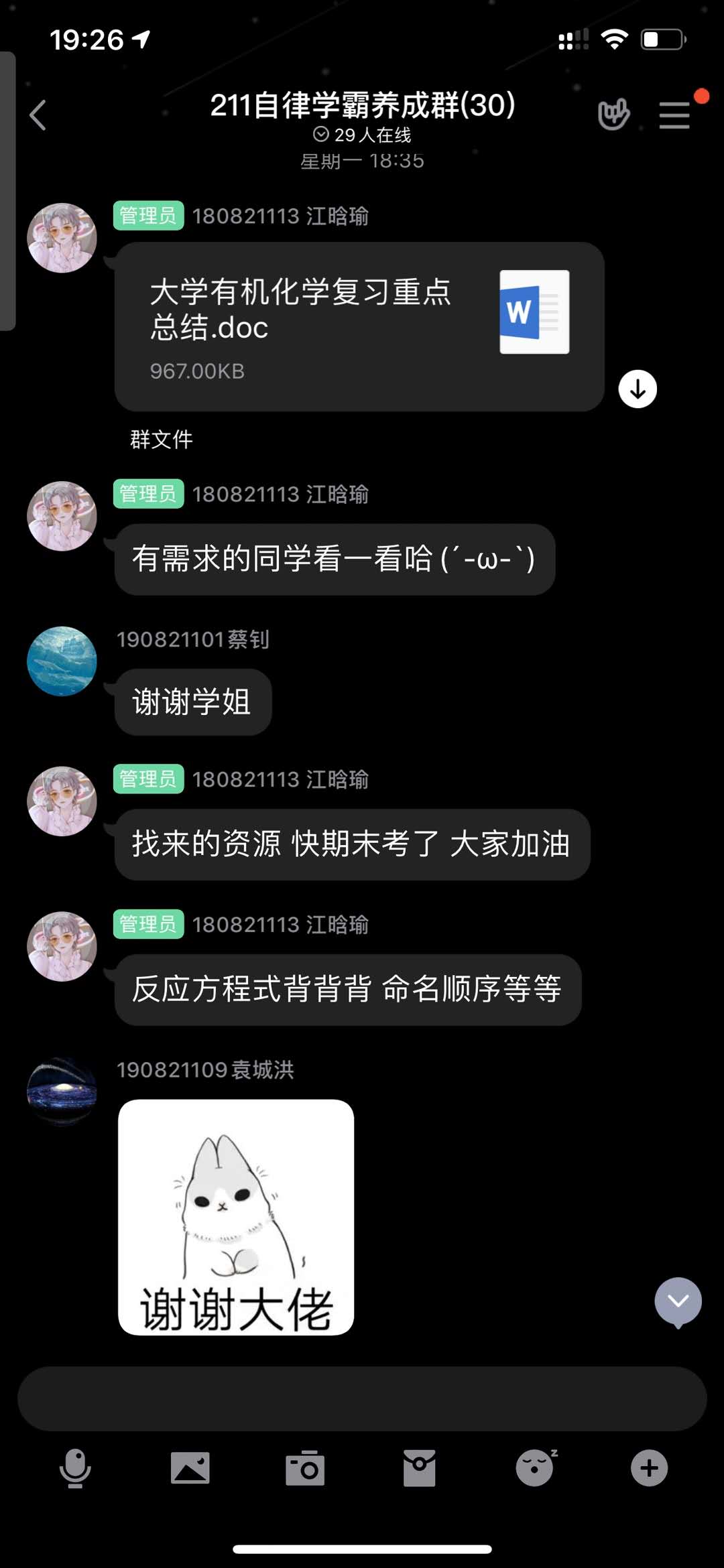
Task: Open the group menu with red dot
Action: point(675,115)
